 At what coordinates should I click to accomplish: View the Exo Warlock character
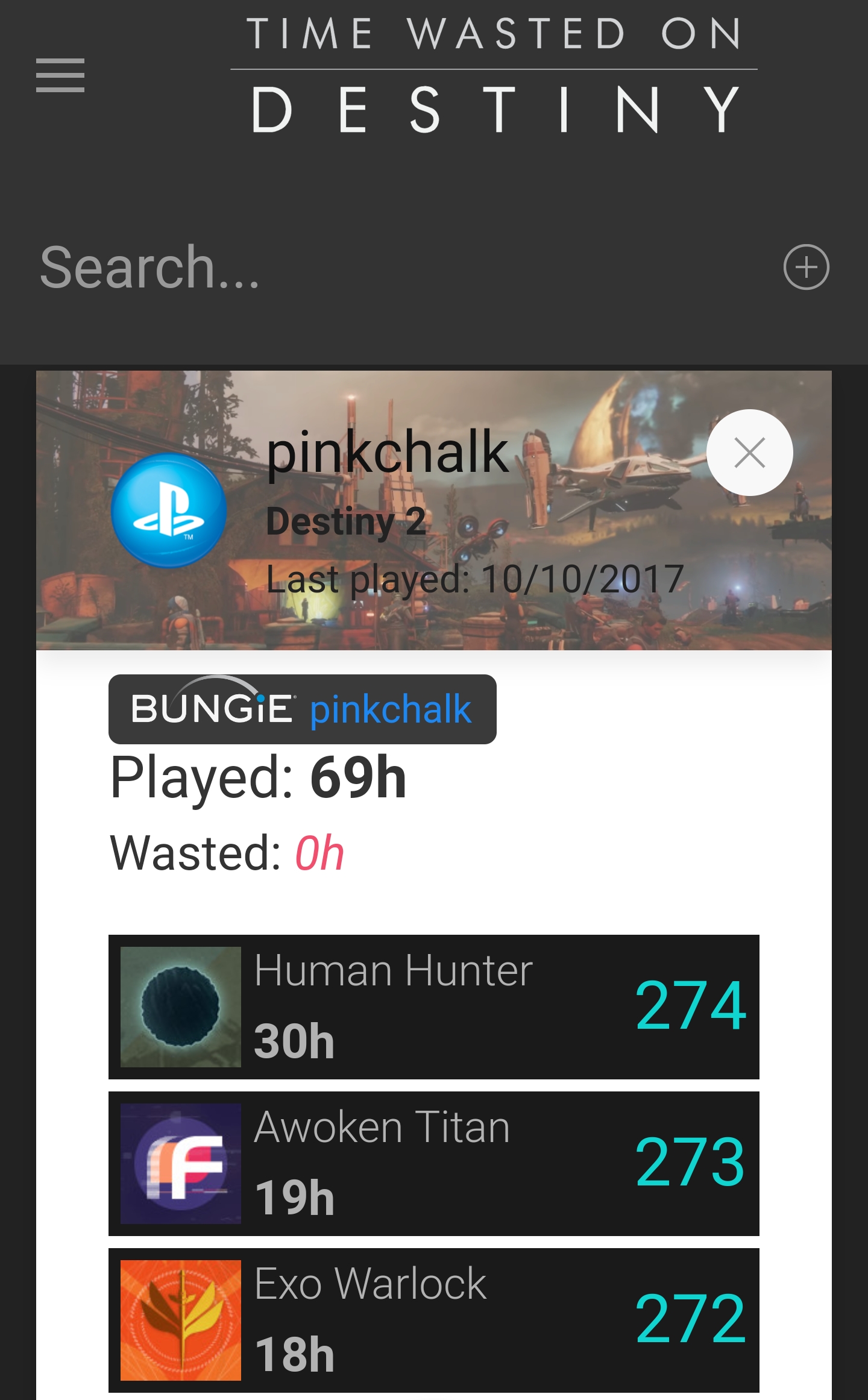click(433, 1320)
